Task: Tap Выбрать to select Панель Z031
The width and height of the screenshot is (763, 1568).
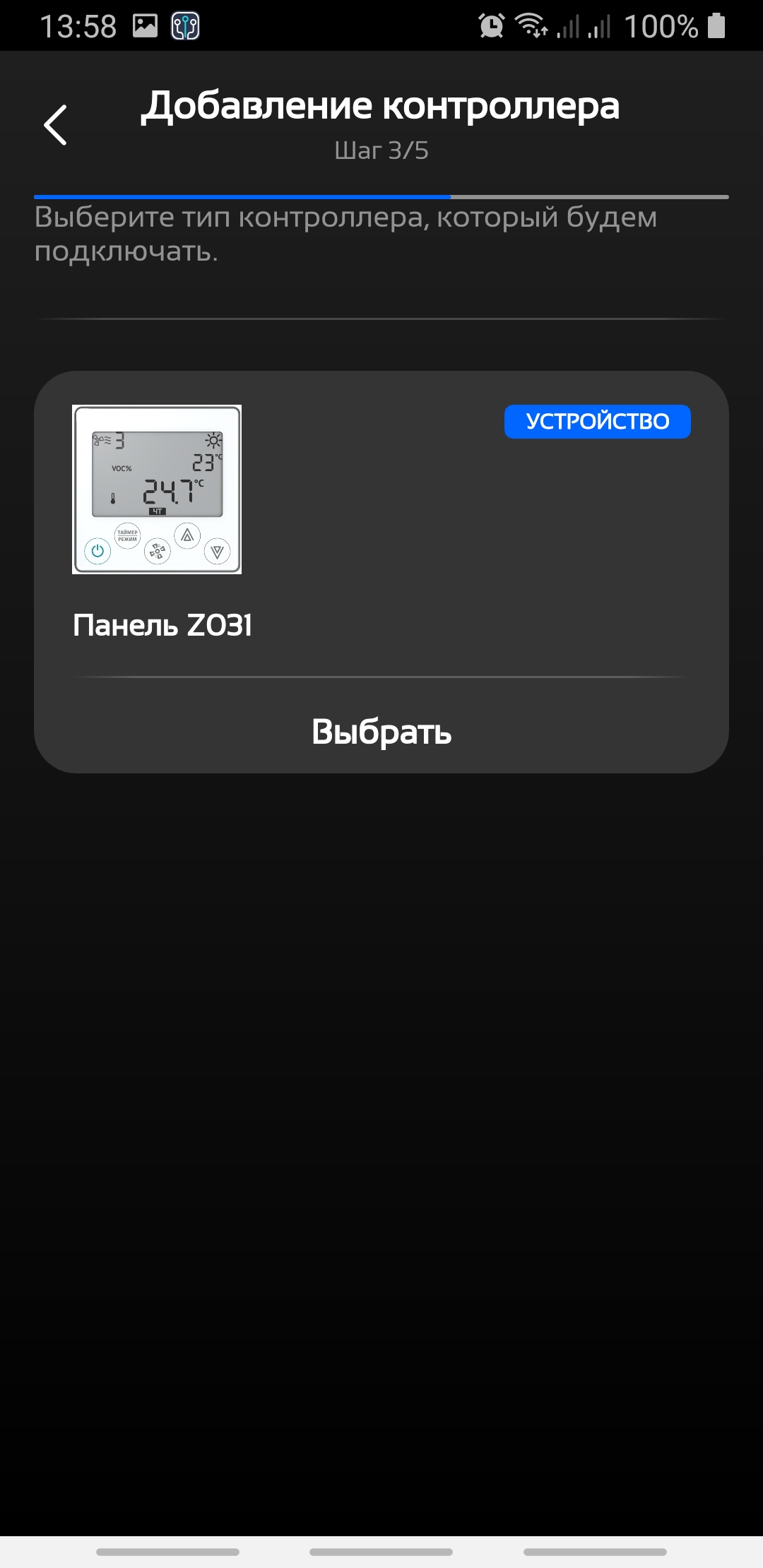Action: (381, 731)
